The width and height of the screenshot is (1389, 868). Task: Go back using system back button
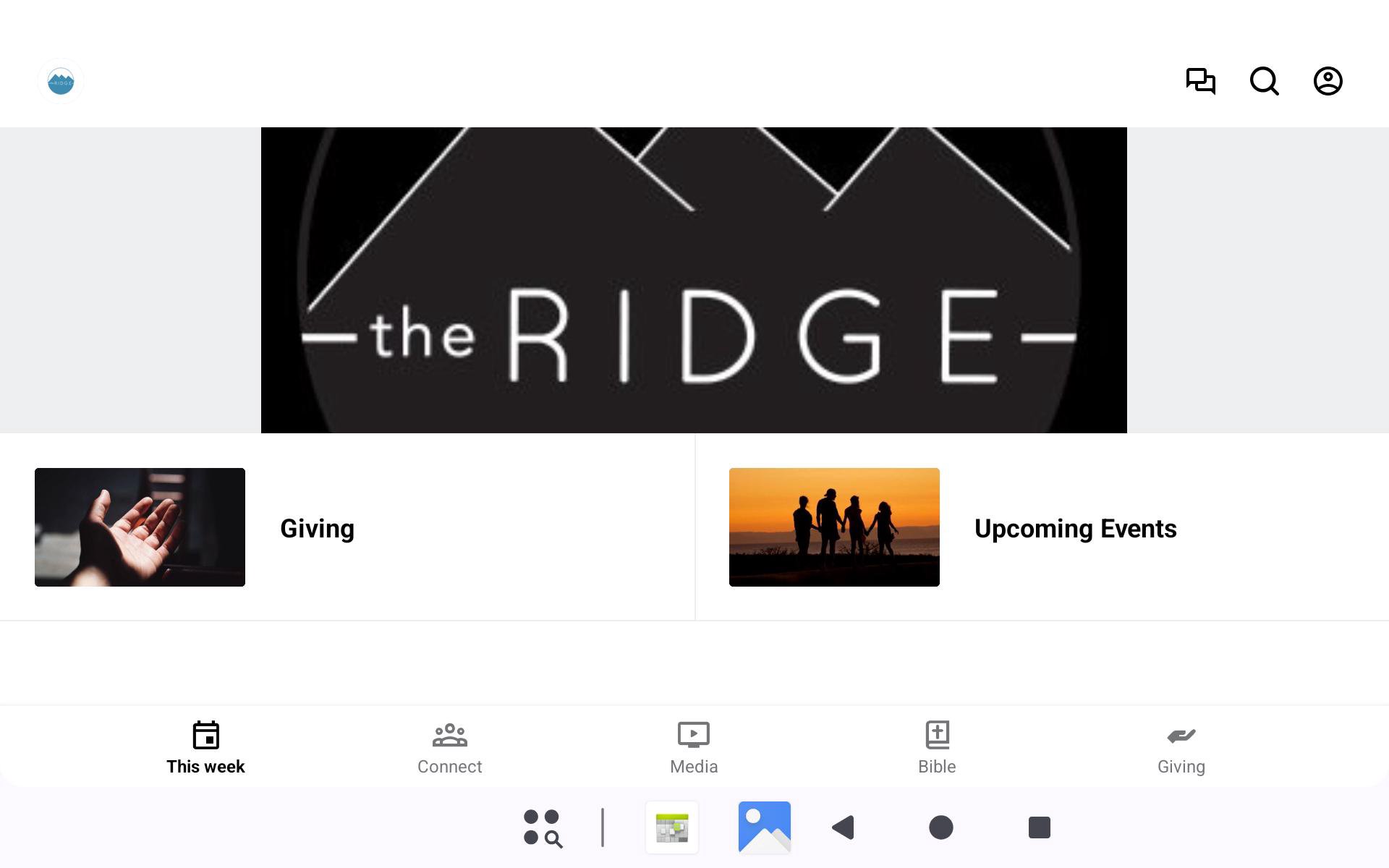coord(844,827)
